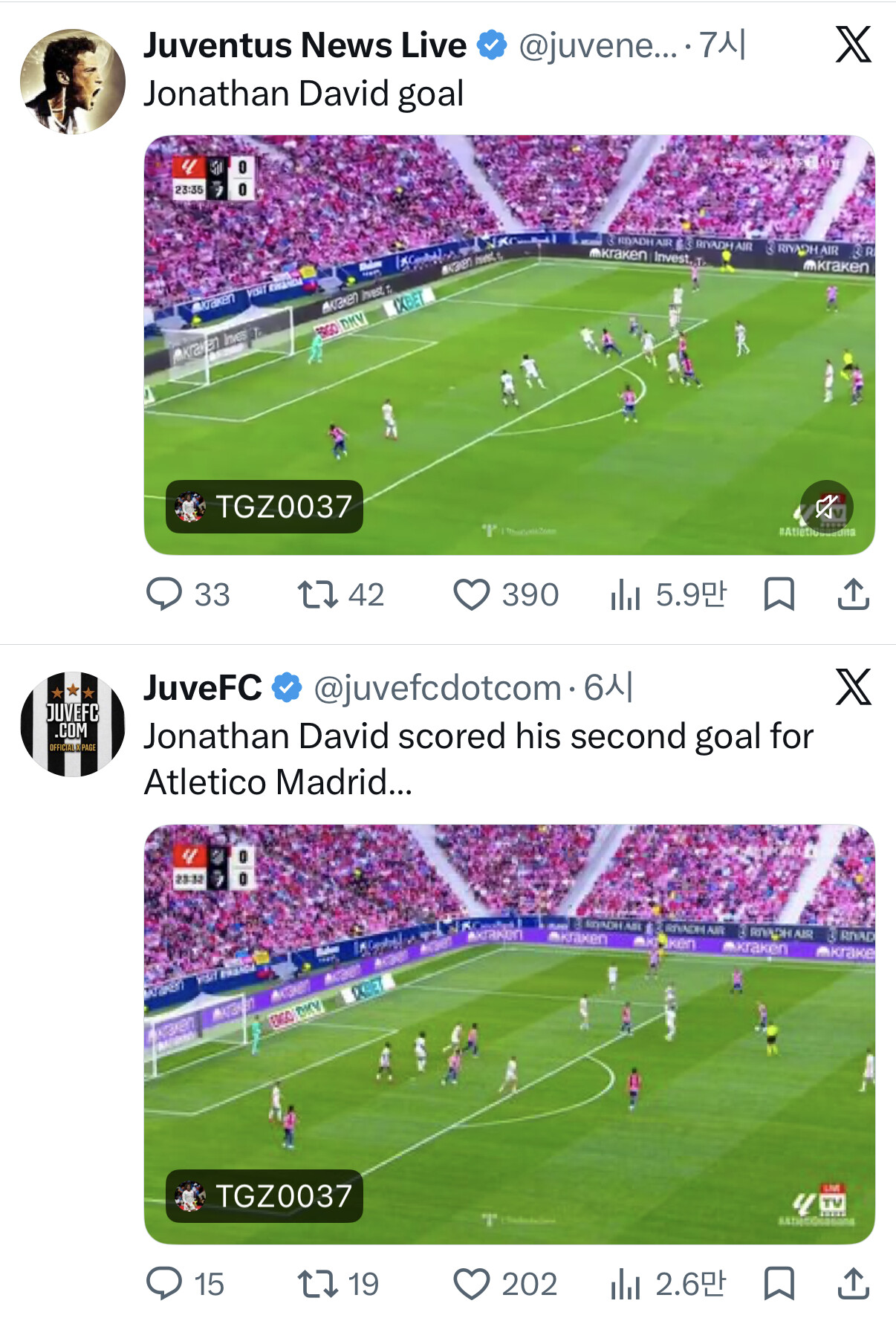Play the Juventus News Live goal video

(x=509, y=345)
